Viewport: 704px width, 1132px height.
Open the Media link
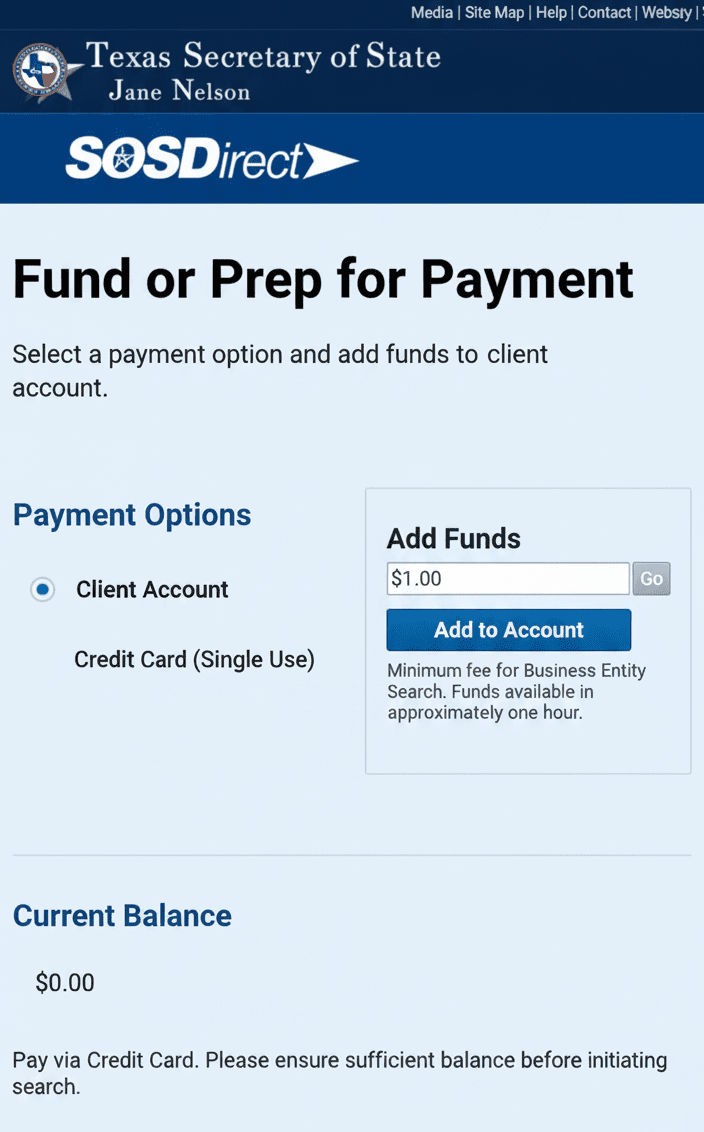431,13
